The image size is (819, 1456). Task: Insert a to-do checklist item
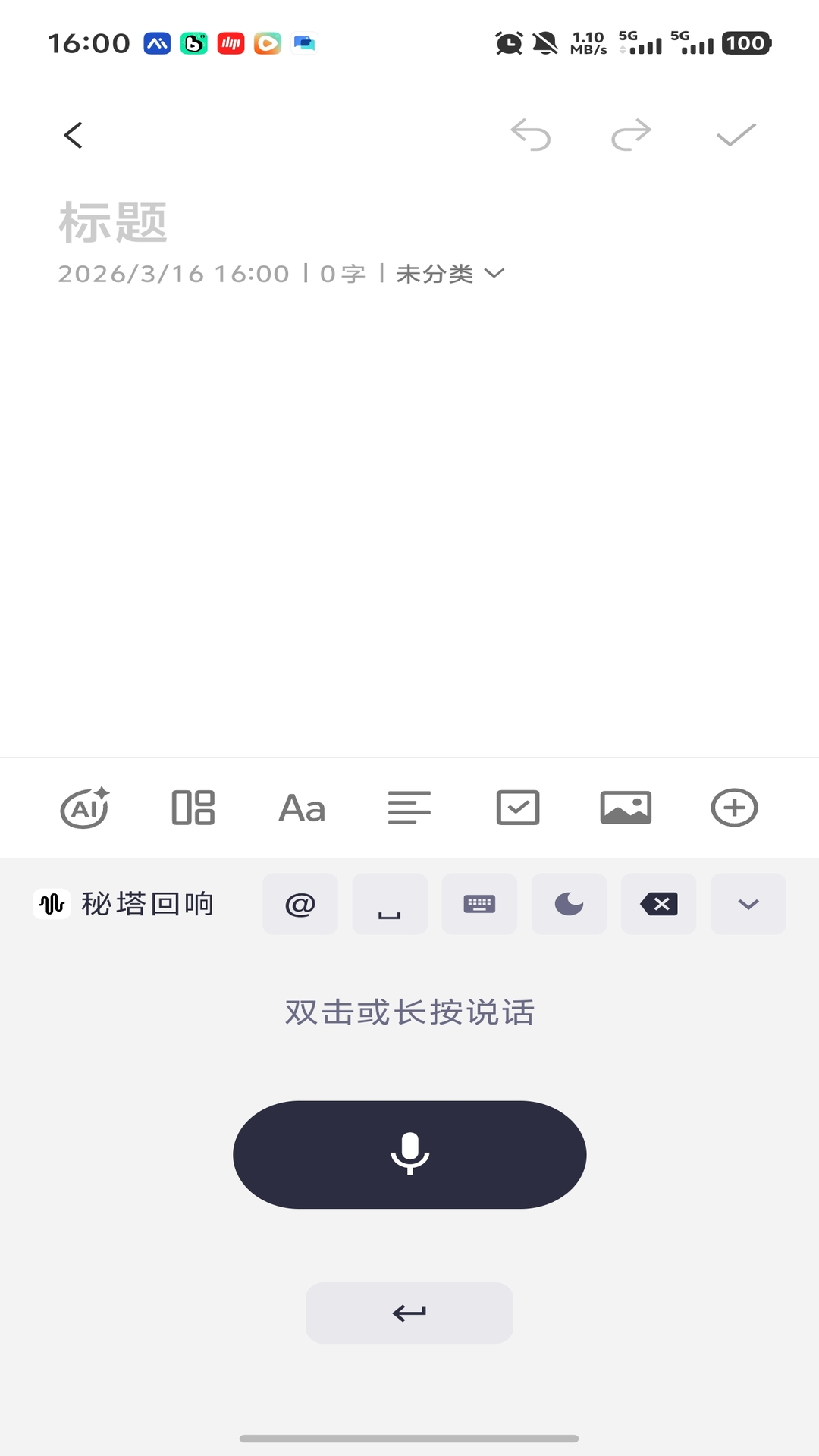(x=517, y=808)
